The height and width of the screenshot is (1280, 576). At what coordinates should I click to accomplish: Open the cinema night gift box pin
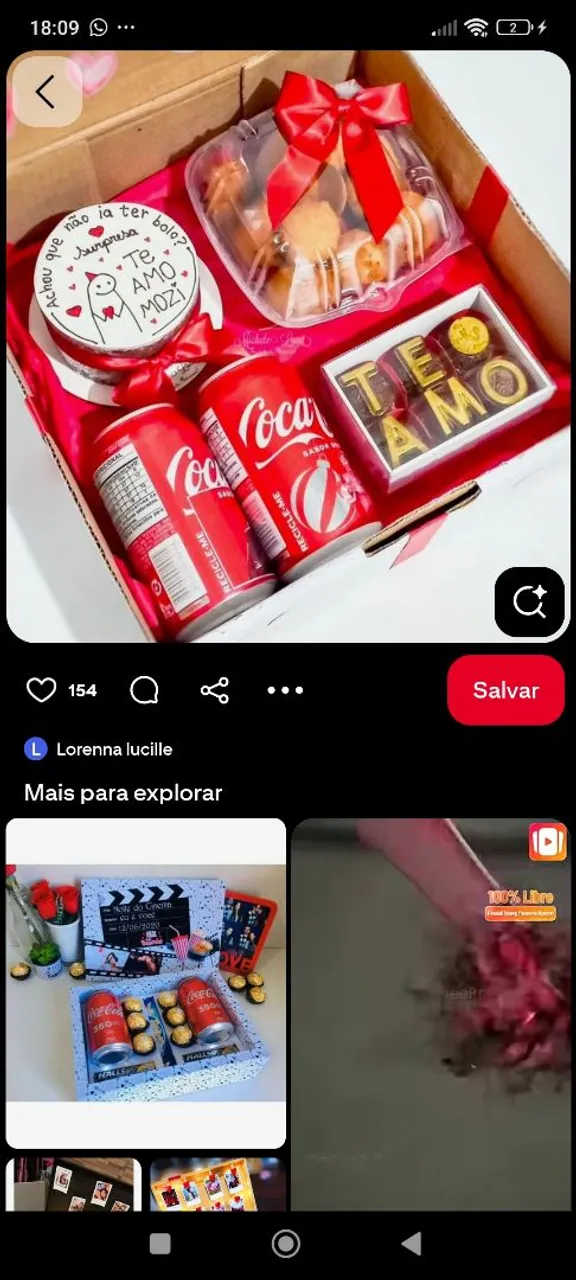[x=146, y=983]
